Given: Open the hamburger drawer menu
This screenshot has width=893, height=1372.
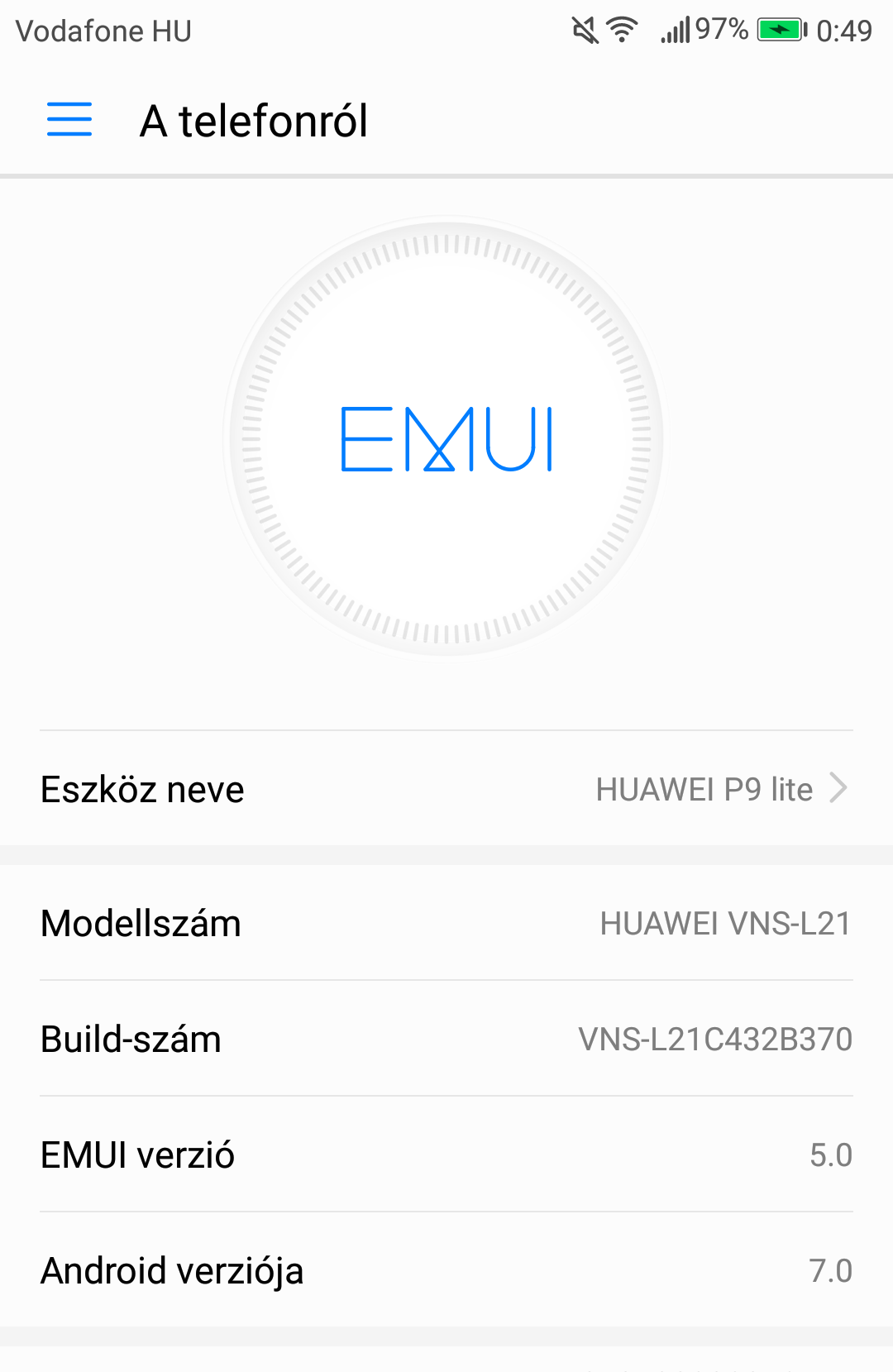Looking at the screenshot, I should point(69,120).
